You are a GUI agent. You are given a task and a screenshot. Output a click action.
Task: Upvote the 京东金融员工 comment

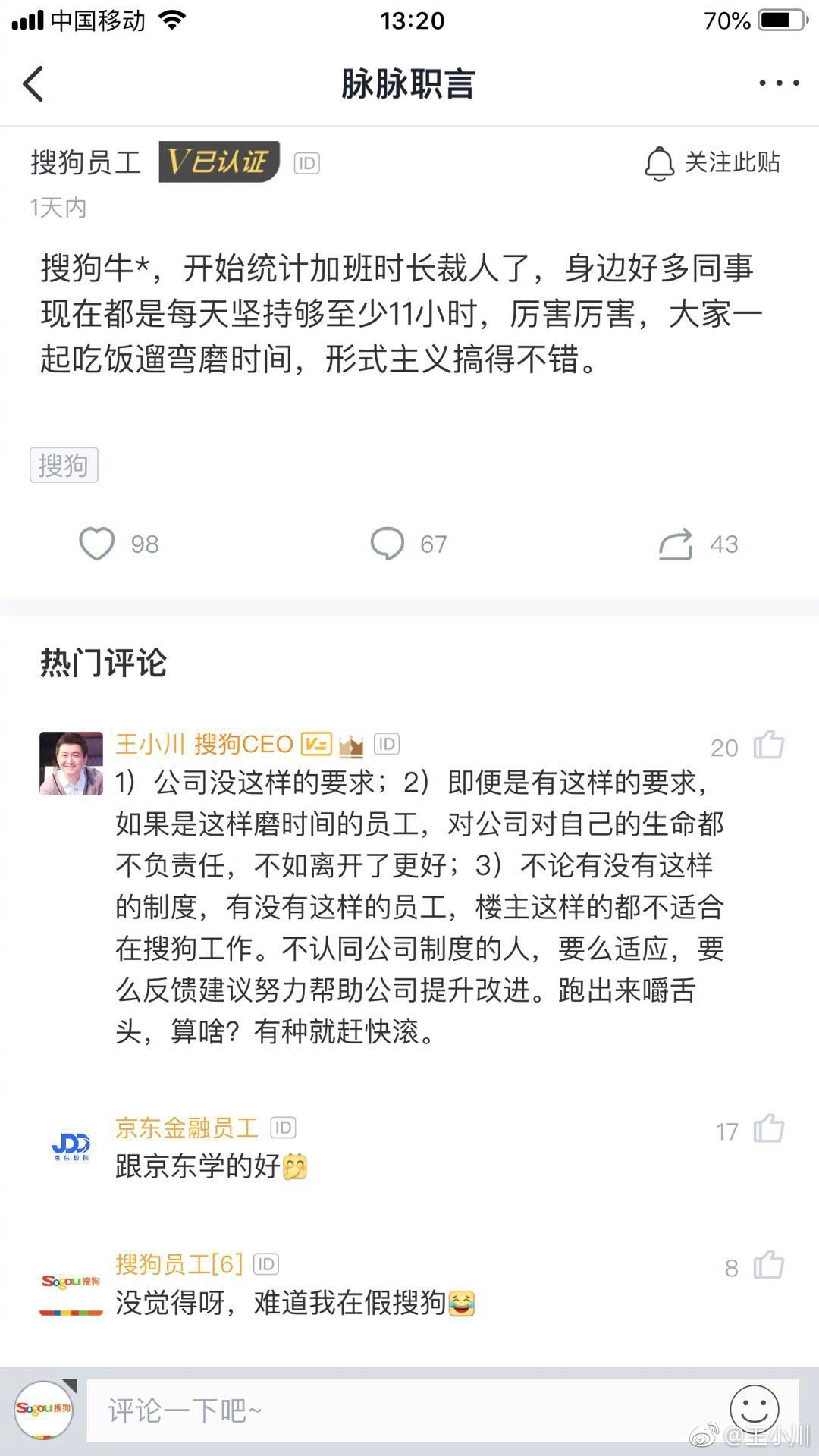click(768, 1128)
